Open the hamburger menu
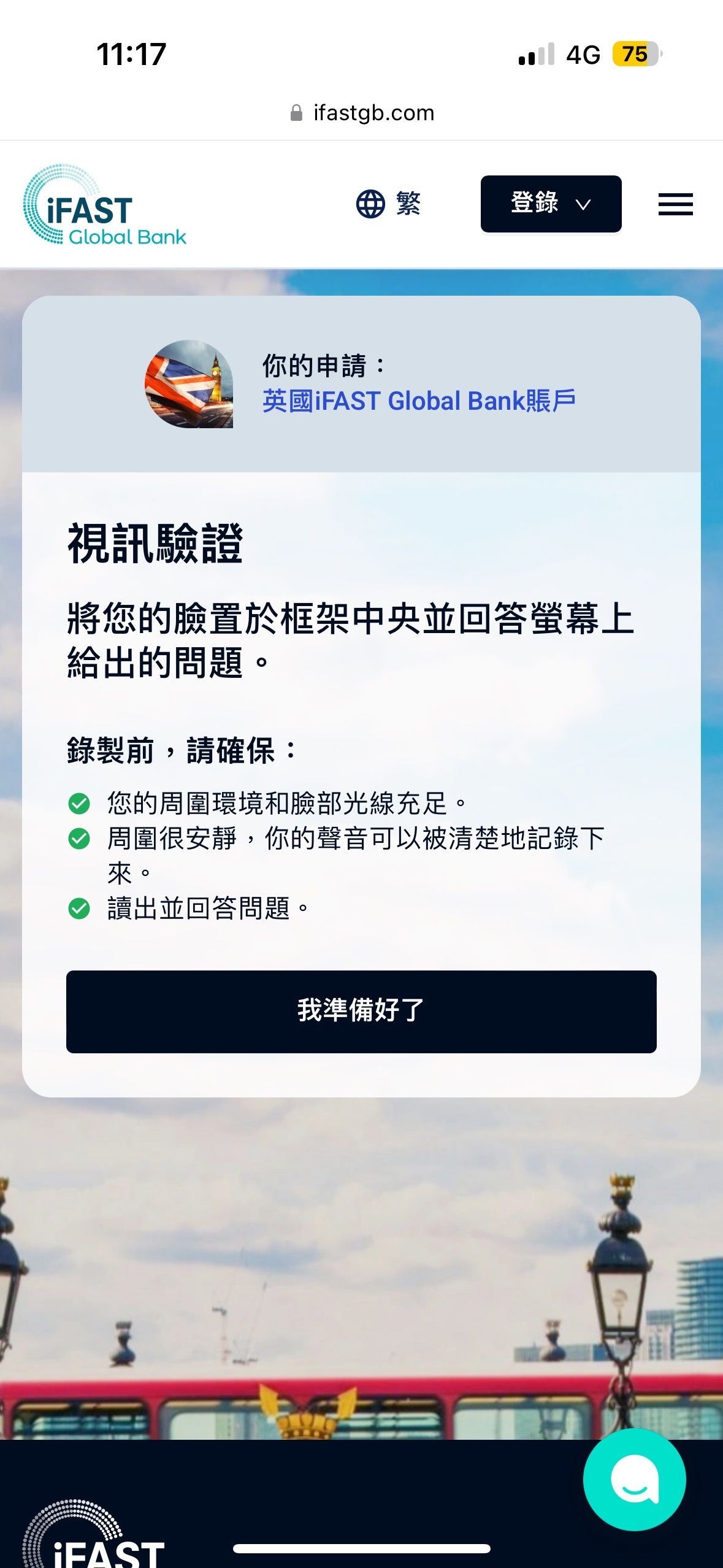Viewport: 723px width, 1568px height. coord(675,204)
